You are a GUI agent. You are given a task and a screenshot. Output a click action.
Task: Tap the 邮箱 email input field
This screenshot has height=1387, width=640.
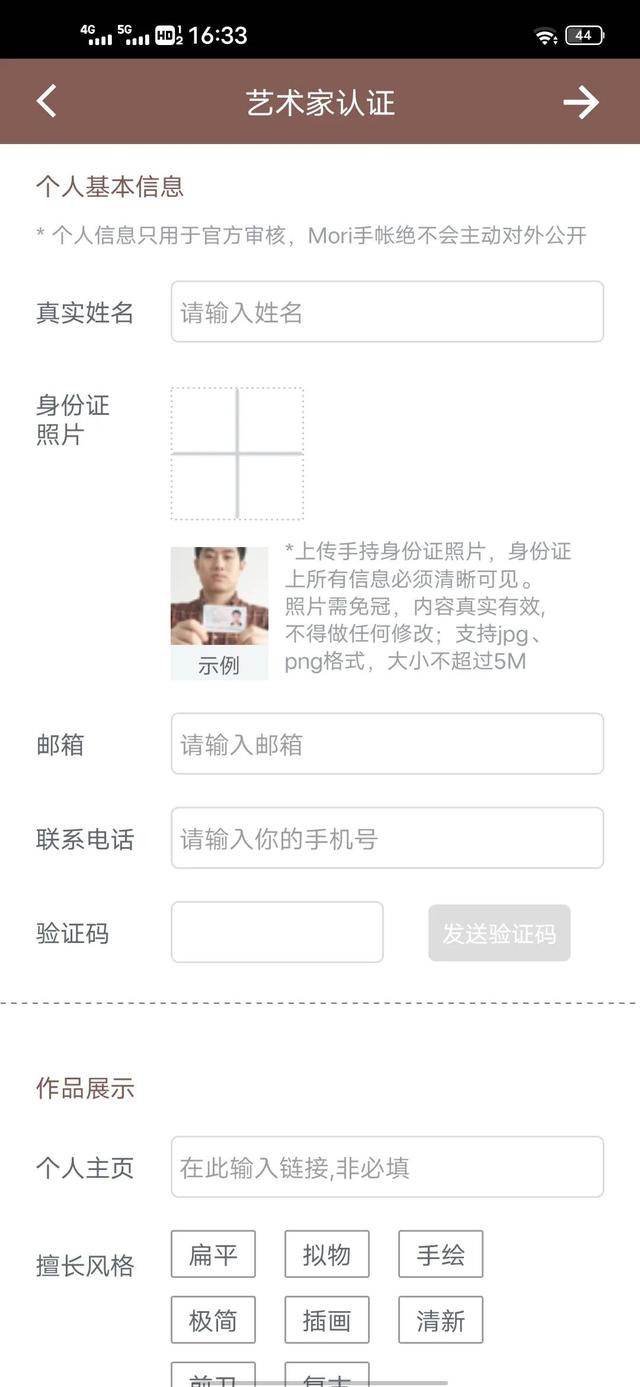(x=387, y=744)
